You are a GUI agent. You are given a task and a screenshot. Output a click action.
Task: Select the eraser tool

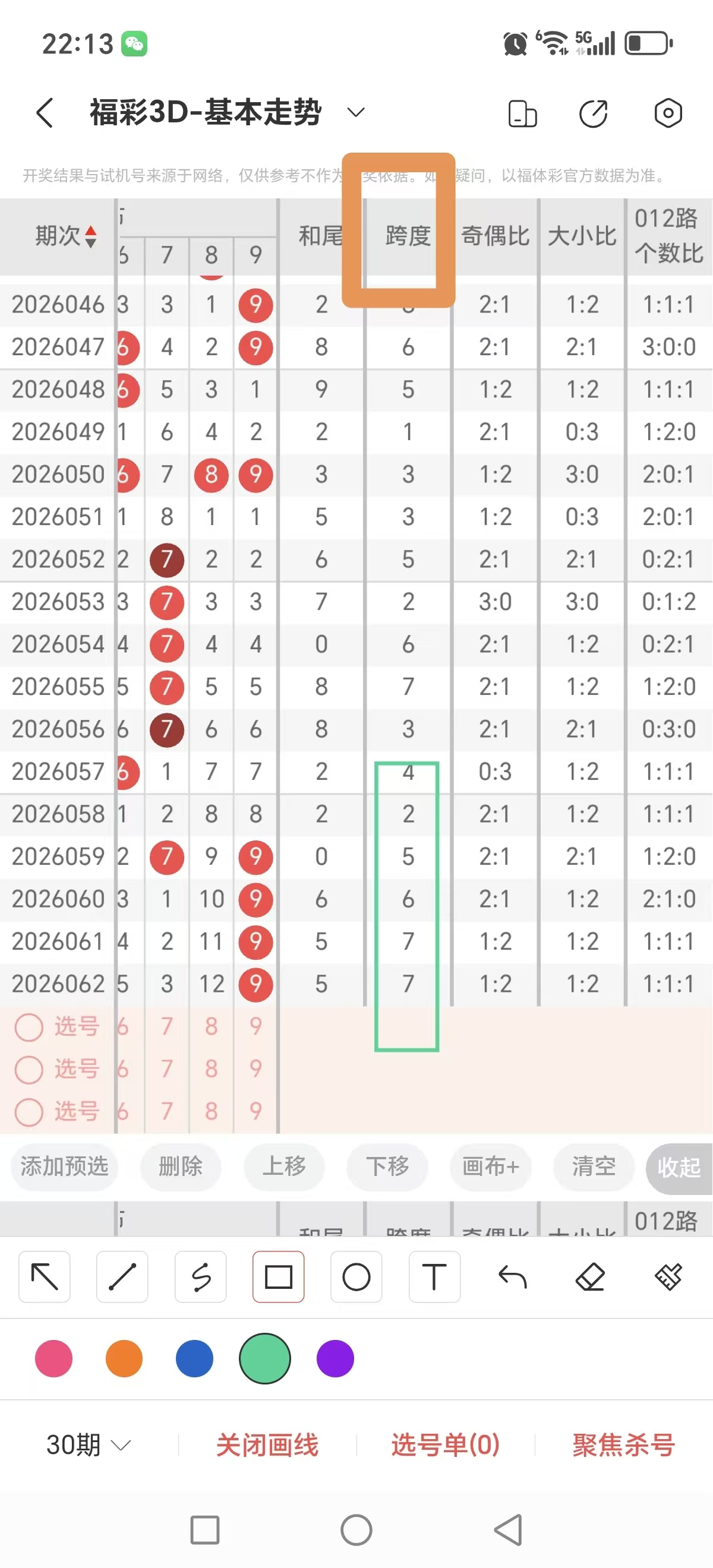(x=590, y=1276)
